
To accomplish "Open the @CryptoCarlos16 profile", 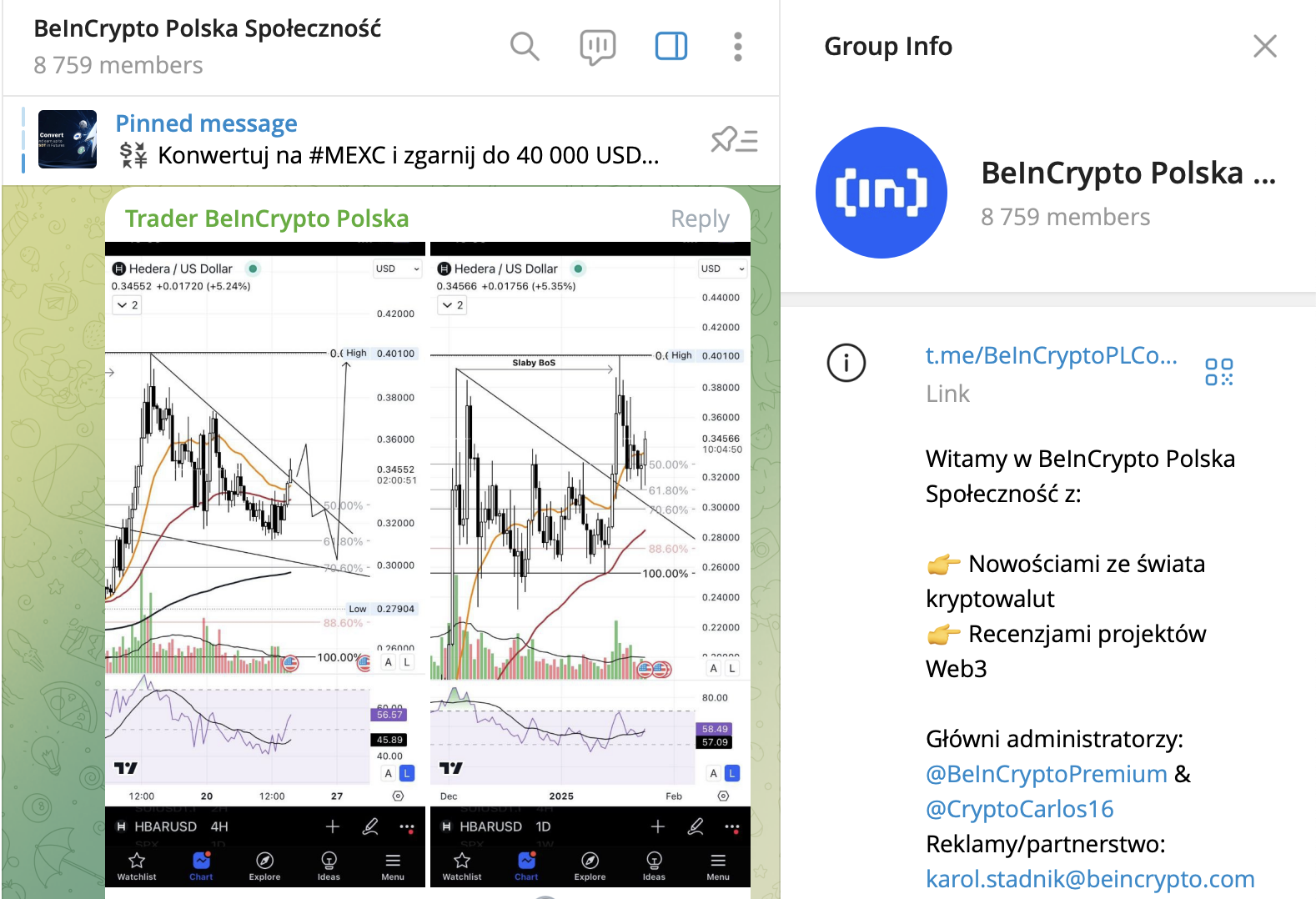I will (1019, 809).
